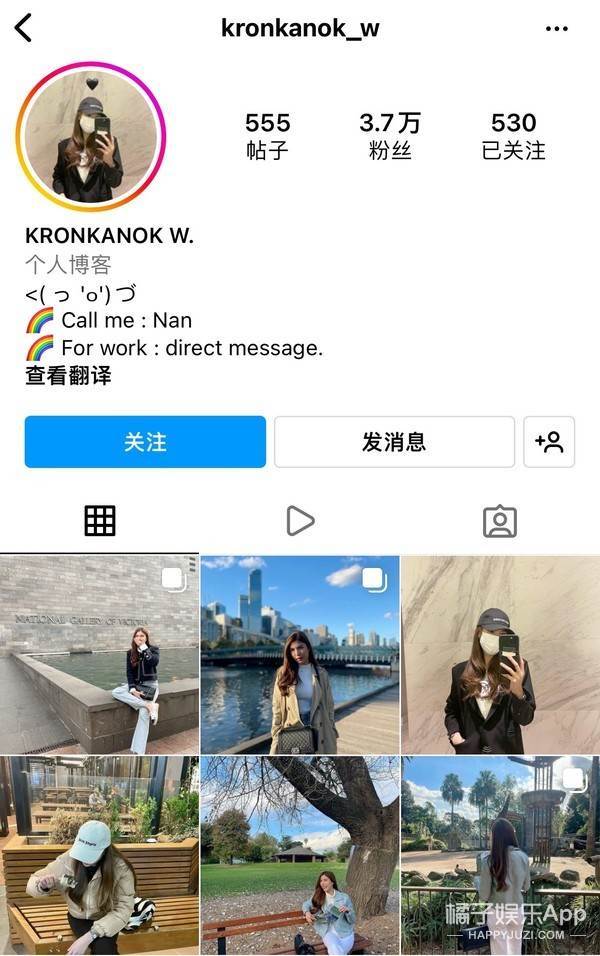This screenshot has height=956, width=600.
Task: Tap the suggested accounts icon
Action: (x=549, y=442)
